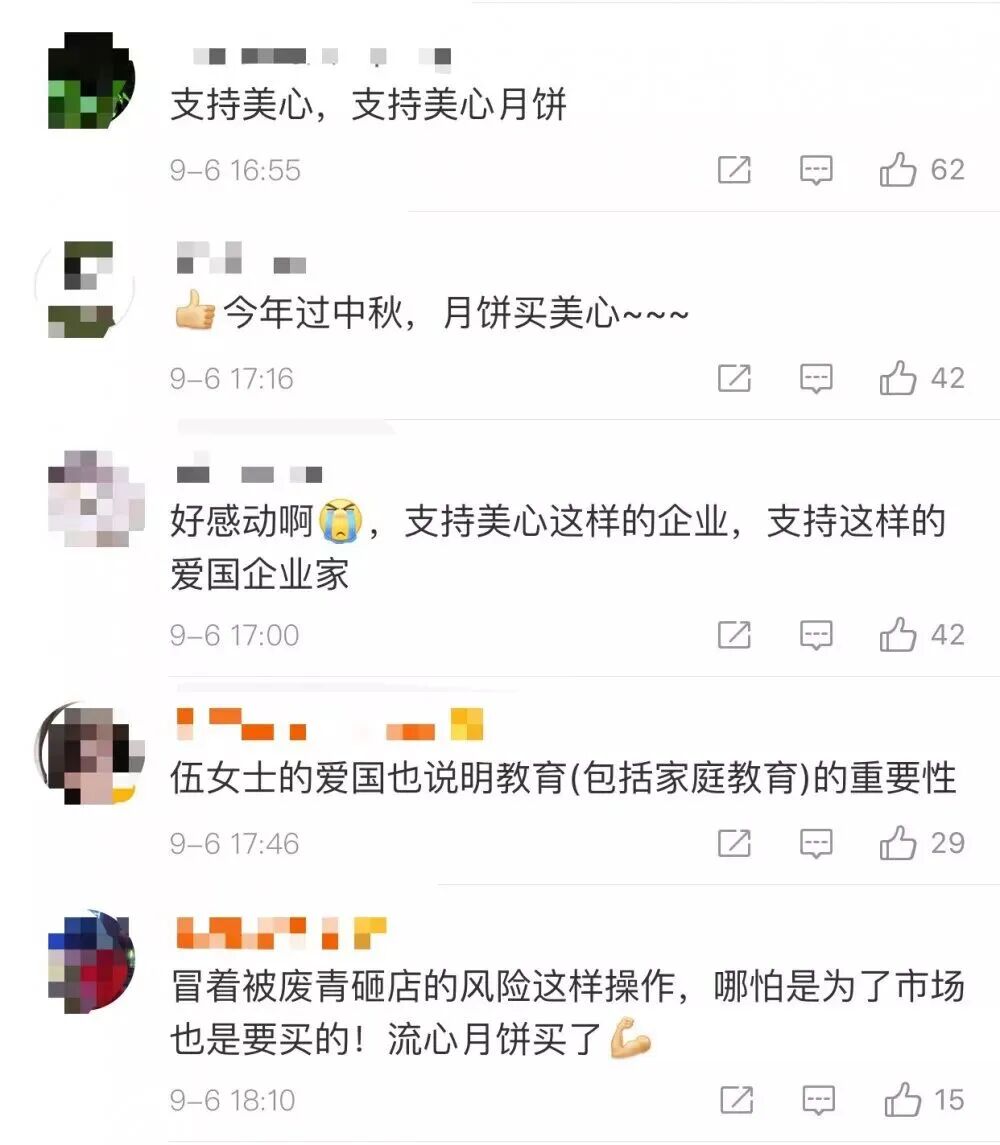The height and width of the screenshot is (1145, 1000).
Task: Like the comment "今年过中秋,月饼买美心"
Action: click(x=898, y=378)
